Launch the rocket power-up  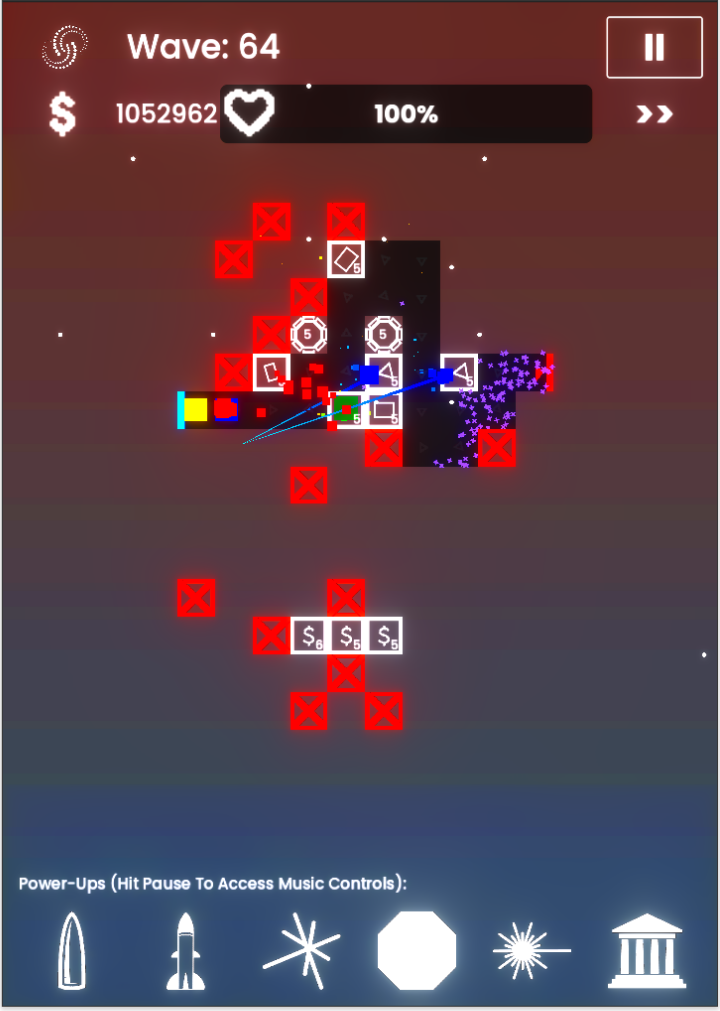tap(185, 951)
